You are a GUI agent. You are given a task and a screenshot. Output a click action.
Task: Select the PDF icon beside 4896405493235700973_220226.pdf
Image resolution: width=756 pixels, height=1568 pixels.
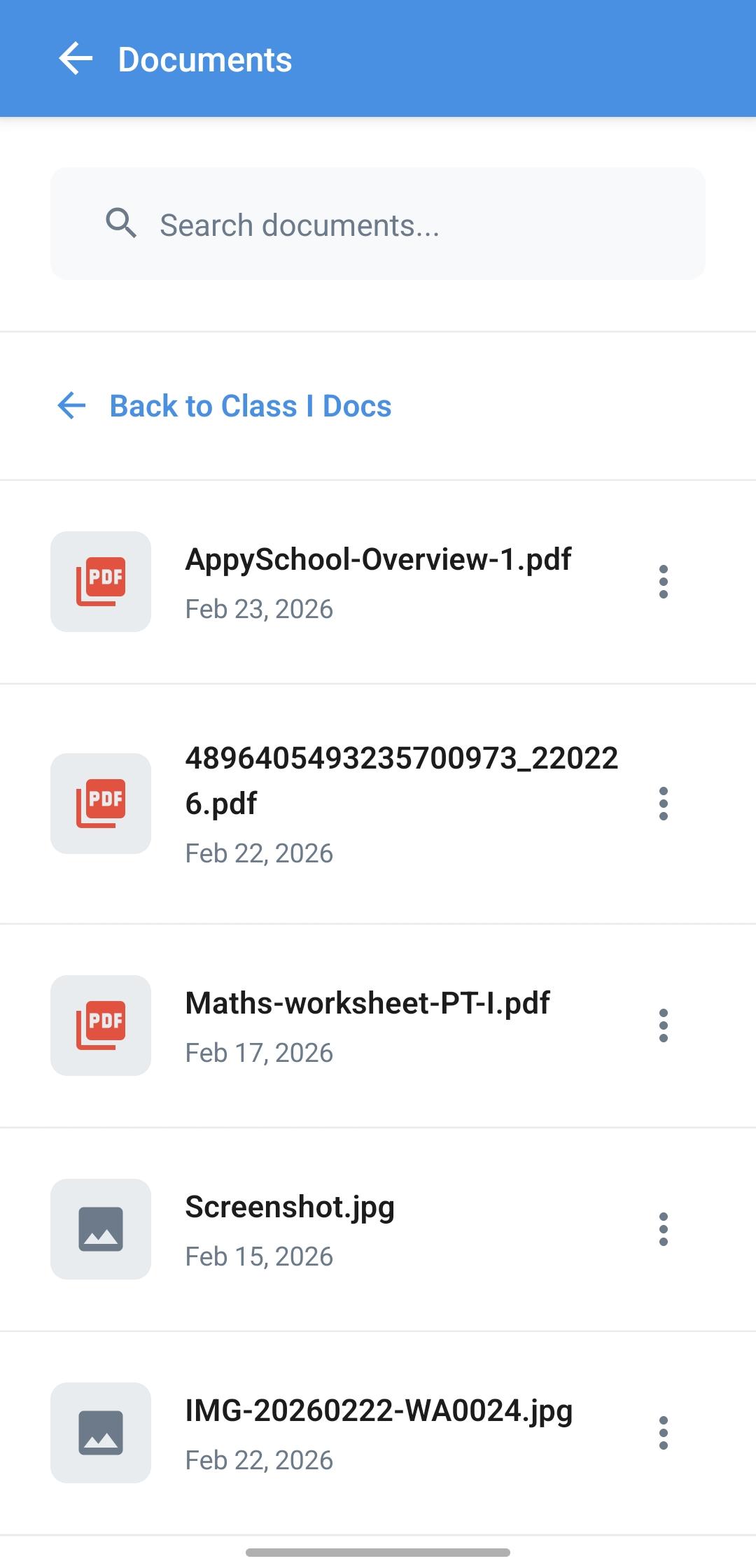click(x=101, y=804)
